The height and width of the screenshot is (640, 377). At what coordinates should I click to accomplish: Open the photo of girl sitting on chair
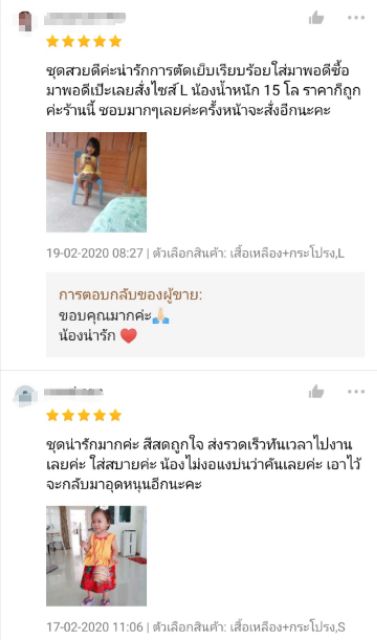pos(96,182)
